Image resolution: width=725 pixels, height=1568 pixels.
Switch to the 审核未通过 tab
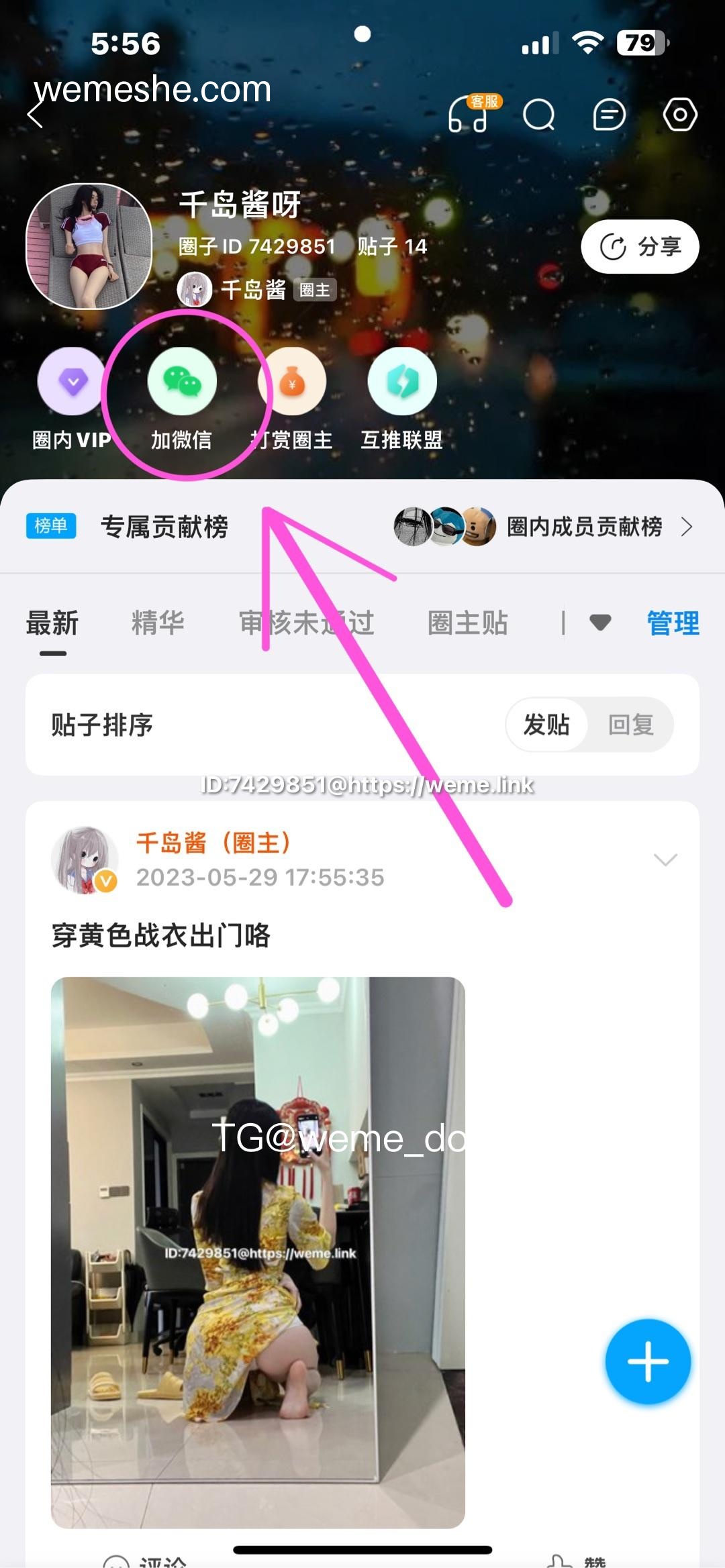[x=306, y=623]
